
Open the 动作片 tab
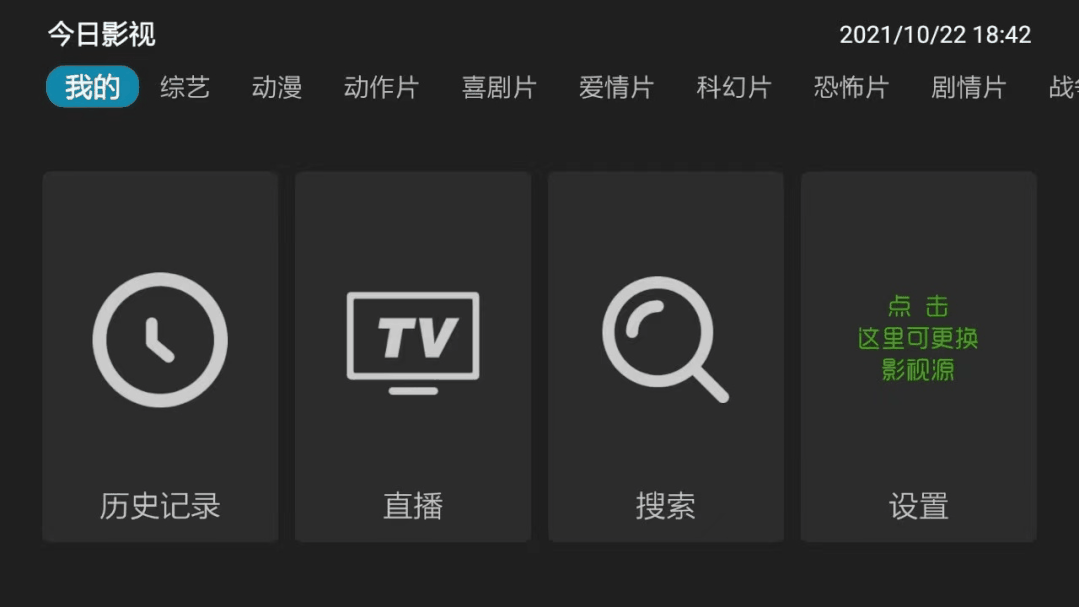click(381, 88)
